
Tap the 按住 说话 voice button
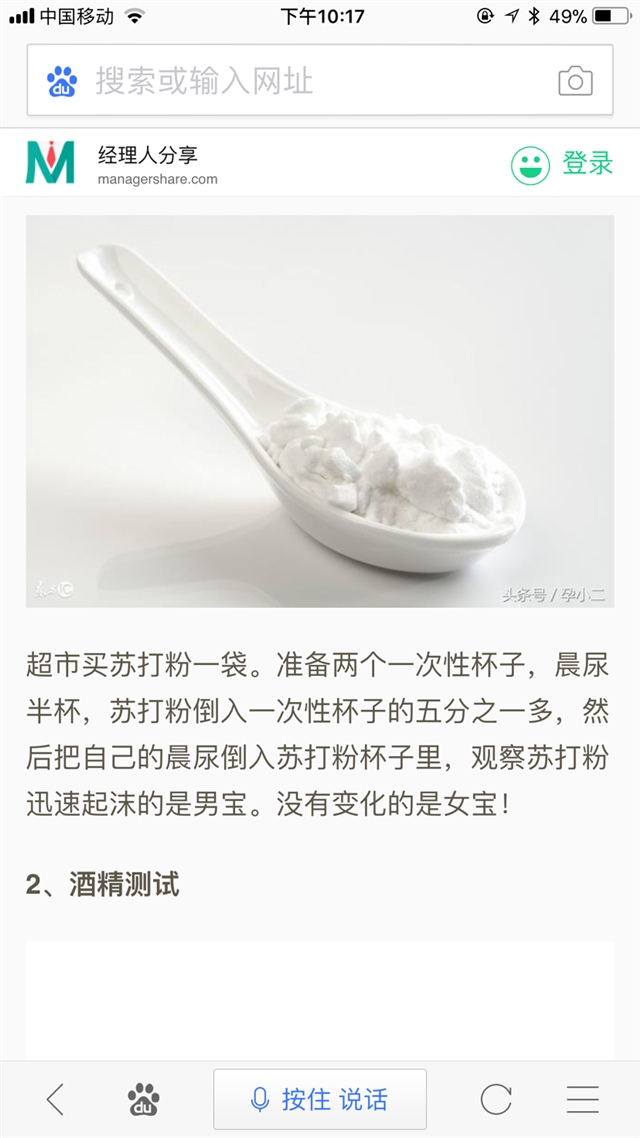pyautogui.click(x=320, y=1100)
